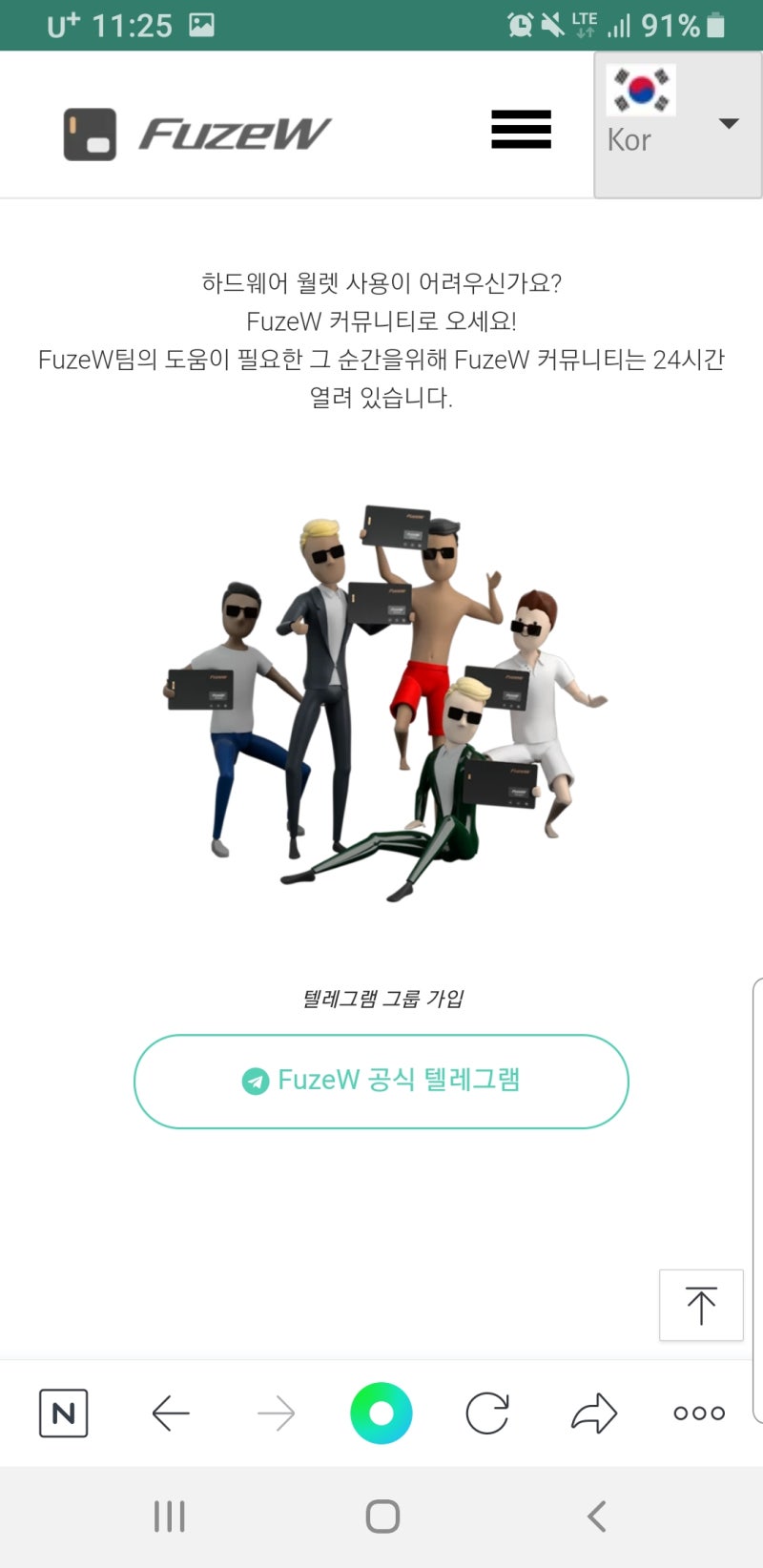Screen dimensions: 763x1568
Task: Open the three-dot overflow menu
Action: pos(697,1413)
